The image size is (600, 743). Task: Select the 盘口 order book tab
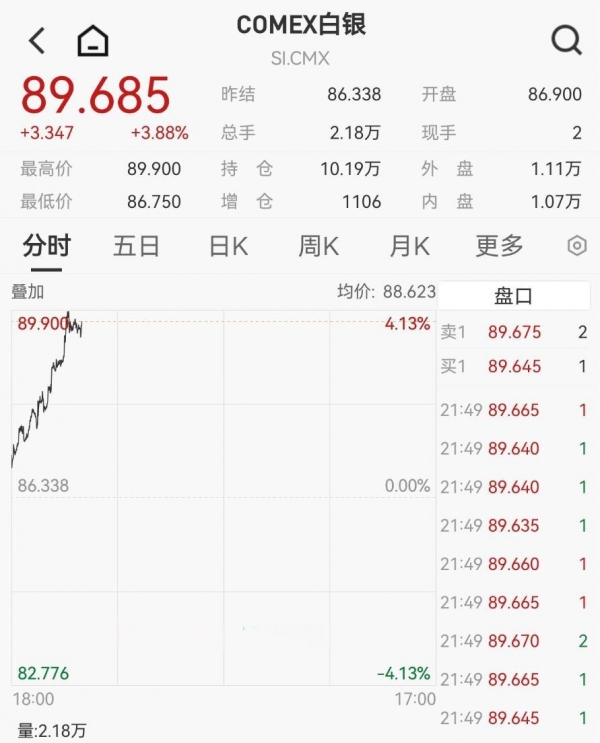[513, 296]
